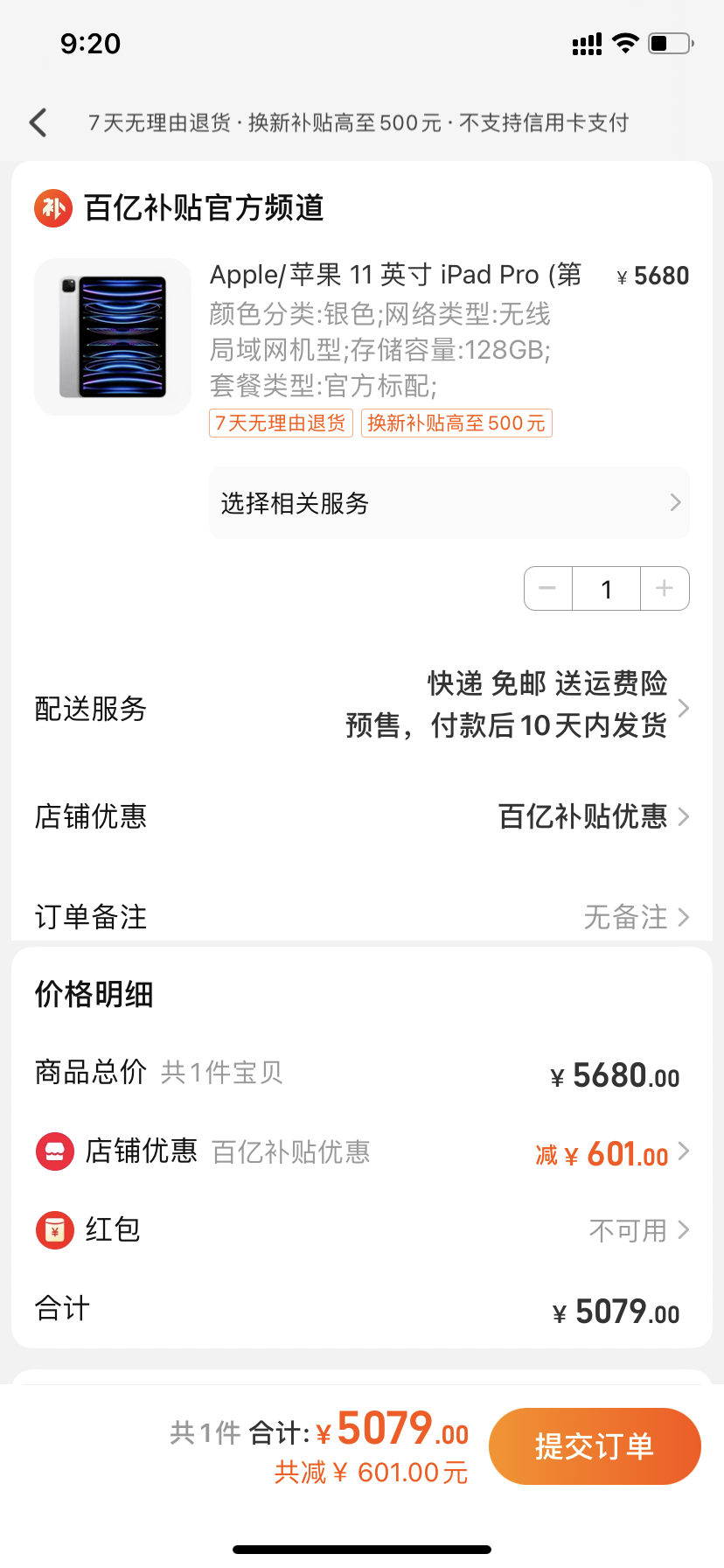Increase quantity with the plus button
Image resolution: width=724 pixels, height=1568 pixels.
coord(665,589)
